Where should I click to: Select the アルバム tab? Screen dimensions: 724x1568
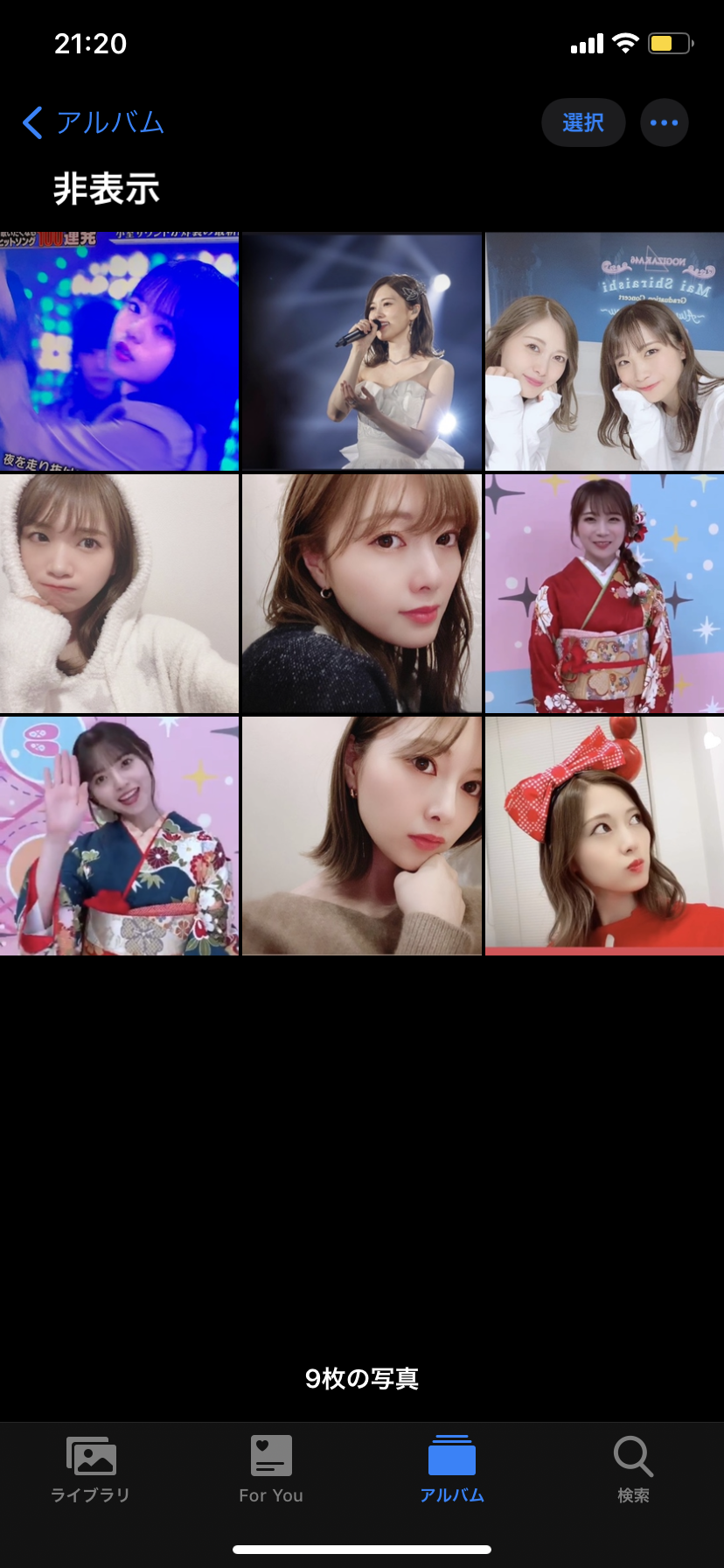(452, 1470)
